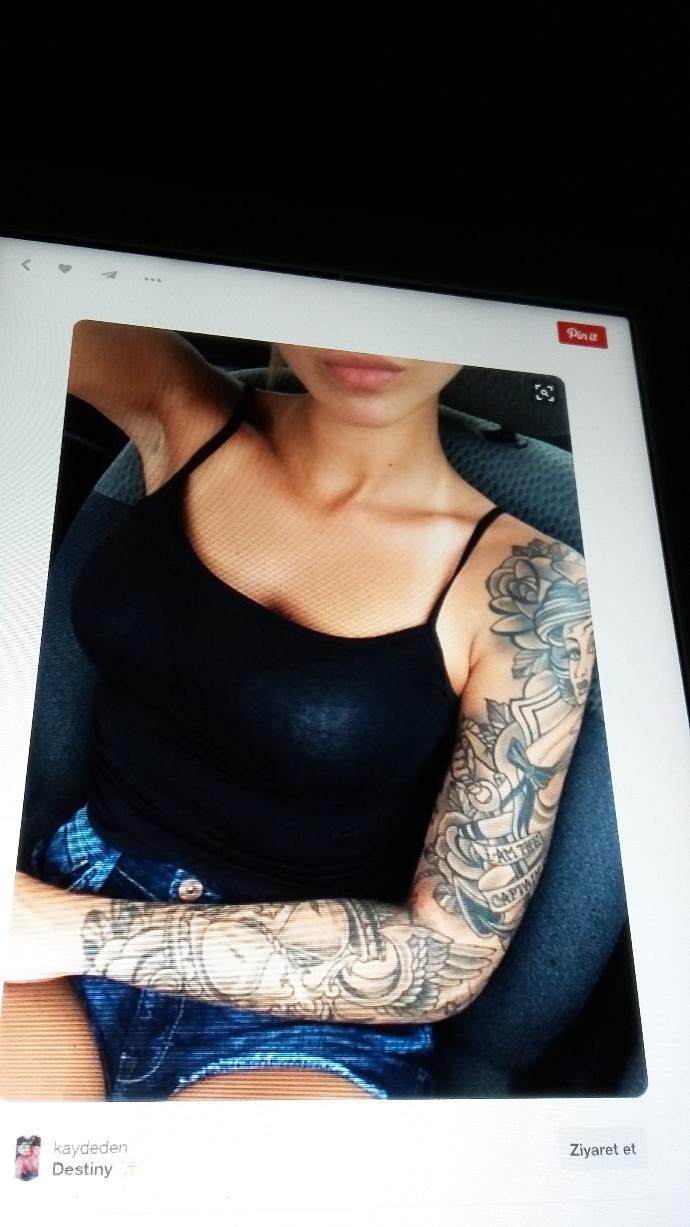Send this pin via paper plane icon
Screen dimensions: 690x1227
tap(108, 274)
